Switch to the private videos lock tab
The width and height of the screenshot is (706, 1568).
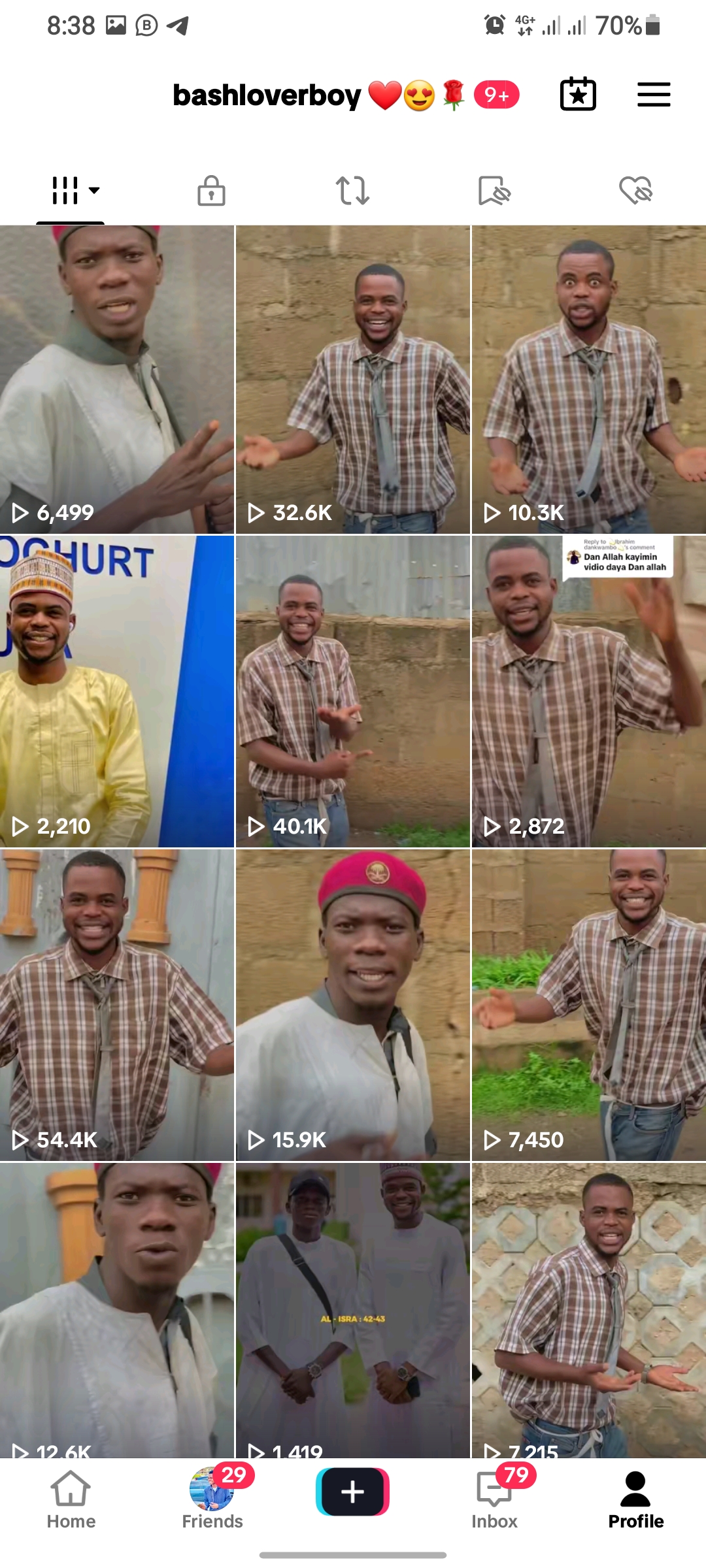[x=211, y=191]
